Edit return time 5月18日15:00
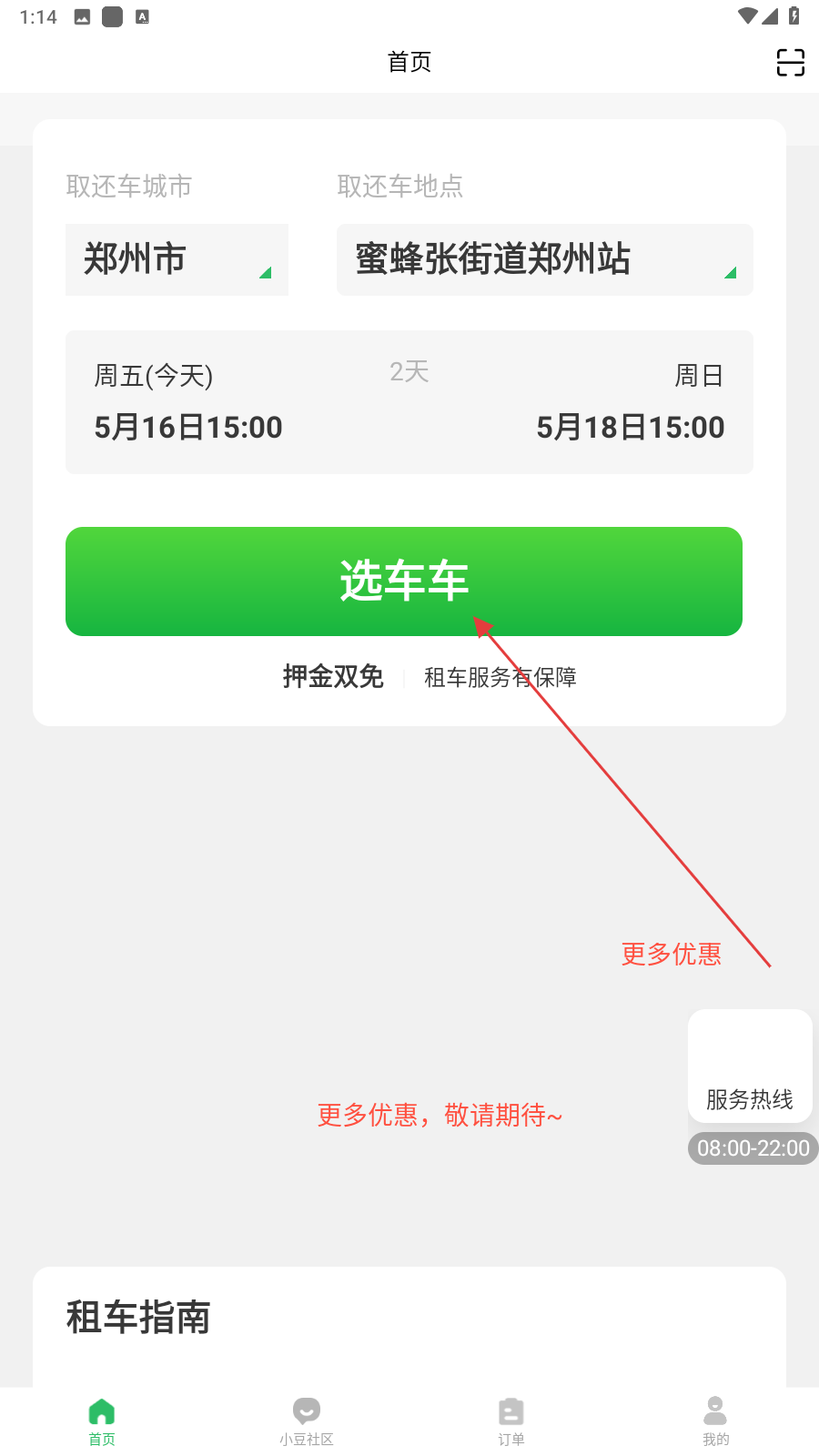 coord(630,427)
